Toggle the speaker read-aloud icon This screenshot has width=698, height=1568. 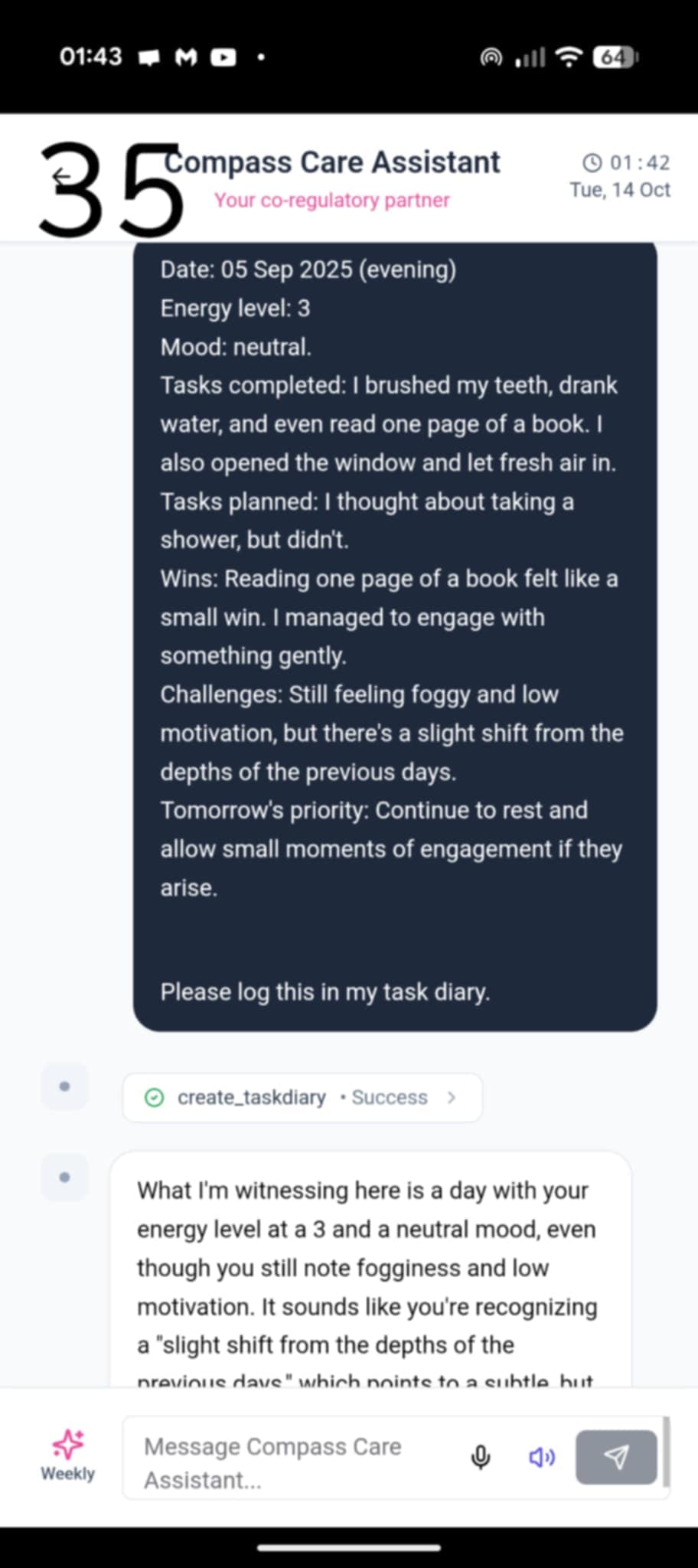tap(542, 1457)
